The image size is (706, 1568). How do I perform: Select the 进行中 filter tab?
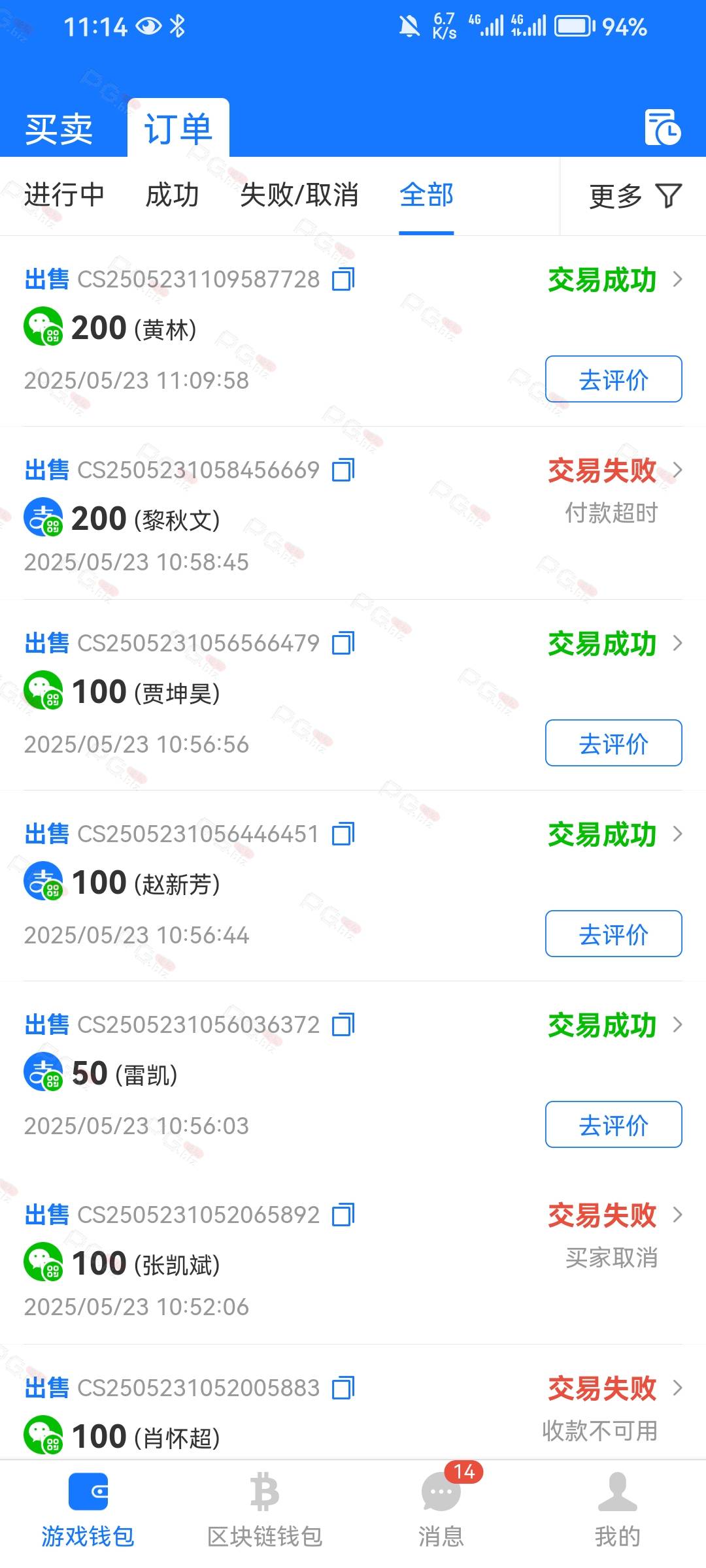pyautogui.click(x=64, y=195)
